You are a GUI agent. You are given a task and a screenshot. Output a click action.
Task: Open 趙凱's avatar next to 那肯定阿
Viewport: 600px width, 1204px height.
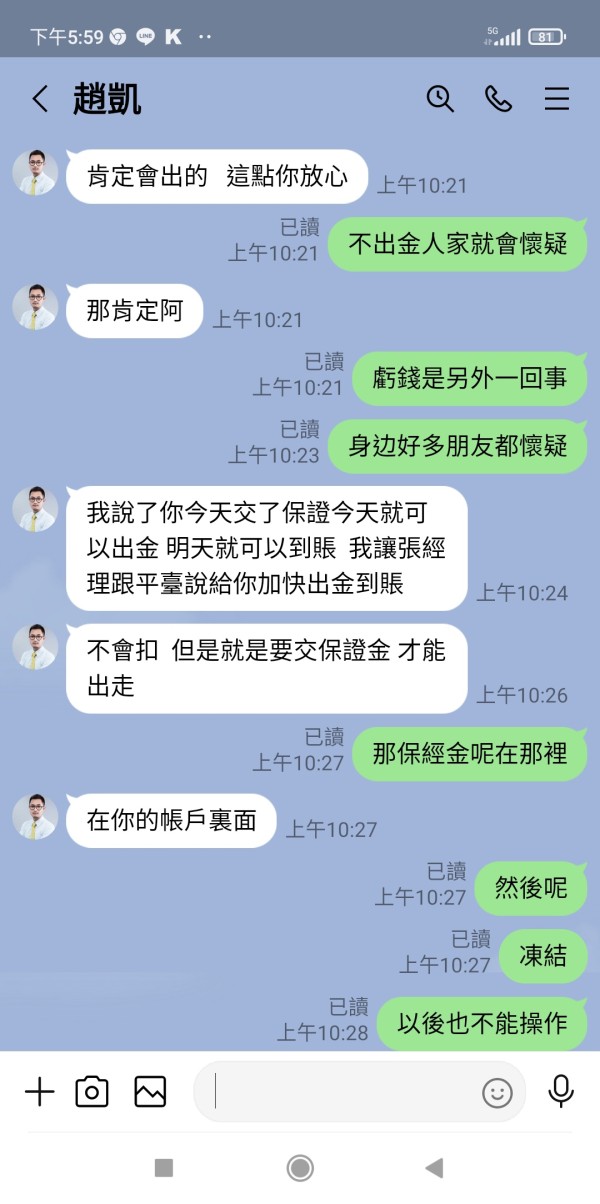click(35, 307)
